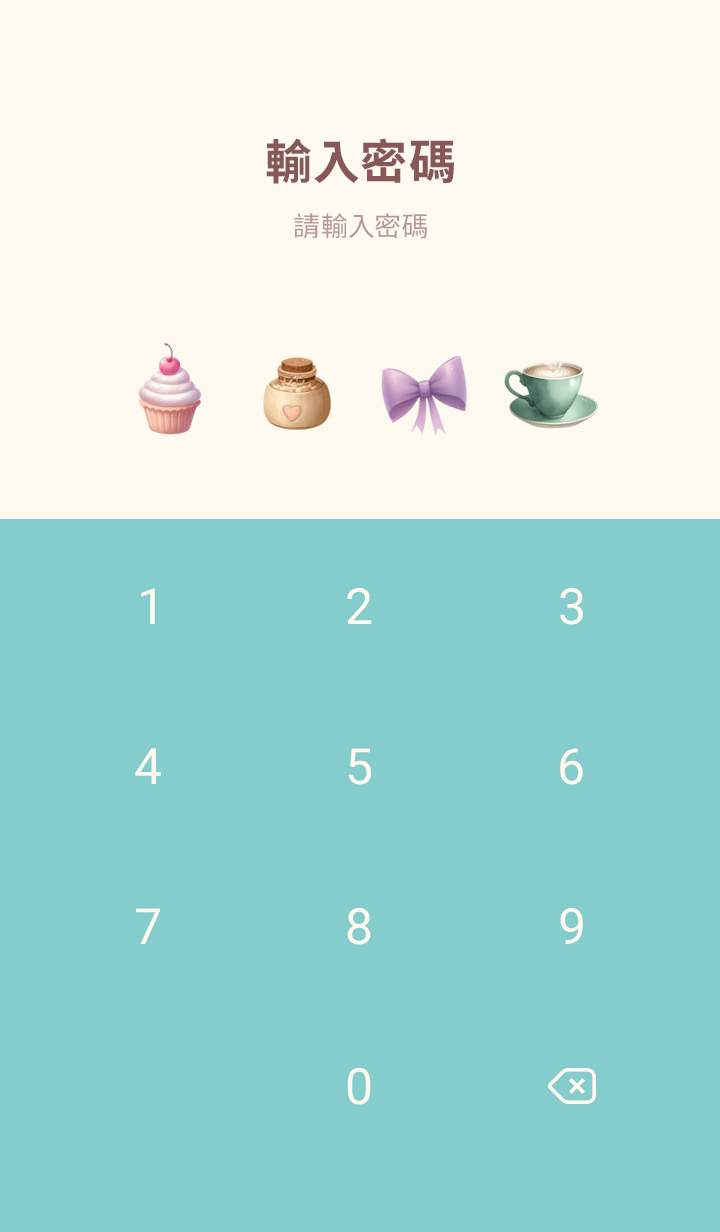The width and height of the screenshot is (720, 1232).
Task: Delete the last digit with backspace
Action: pos(572,1086)
